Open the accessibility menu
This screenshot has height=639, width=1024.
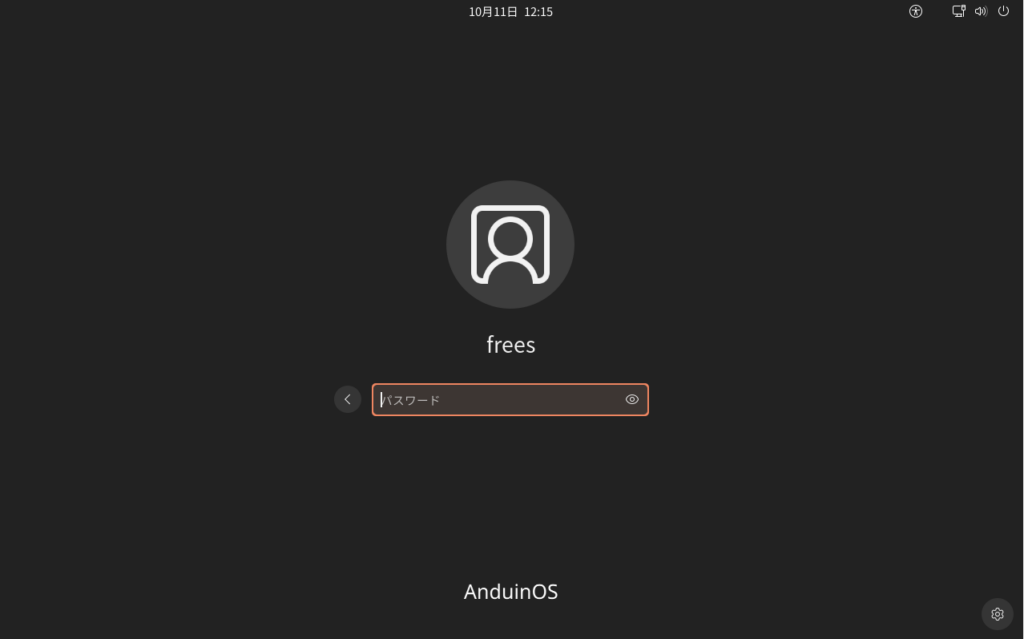tap(915, 12)
